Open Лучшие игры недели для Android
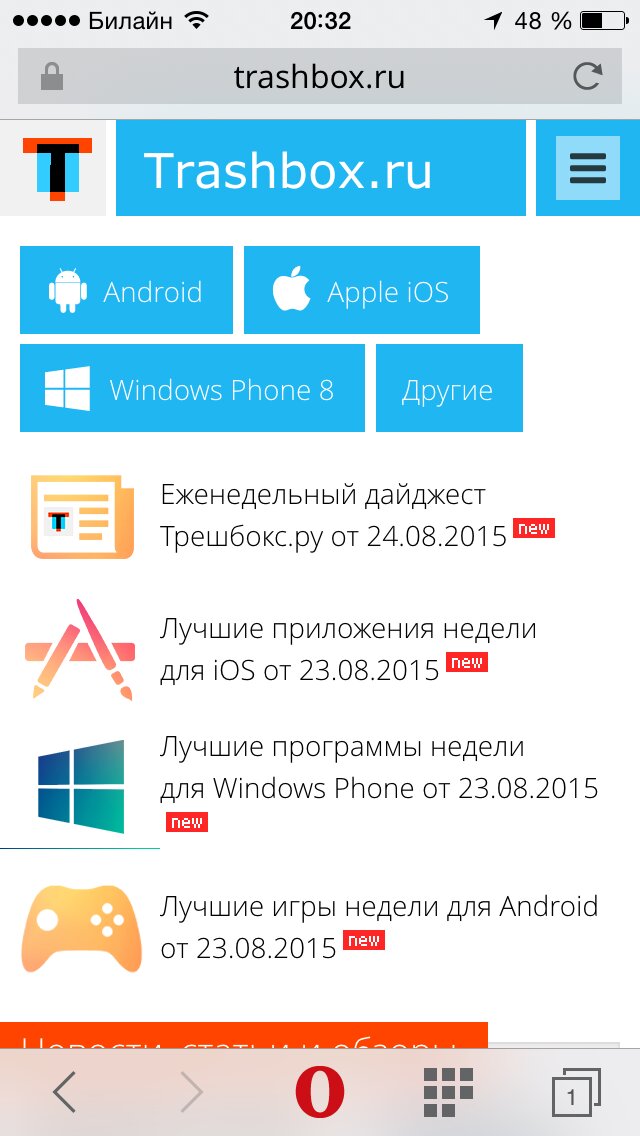Screen dimensions: 640x1136 (x=378, y=926)
